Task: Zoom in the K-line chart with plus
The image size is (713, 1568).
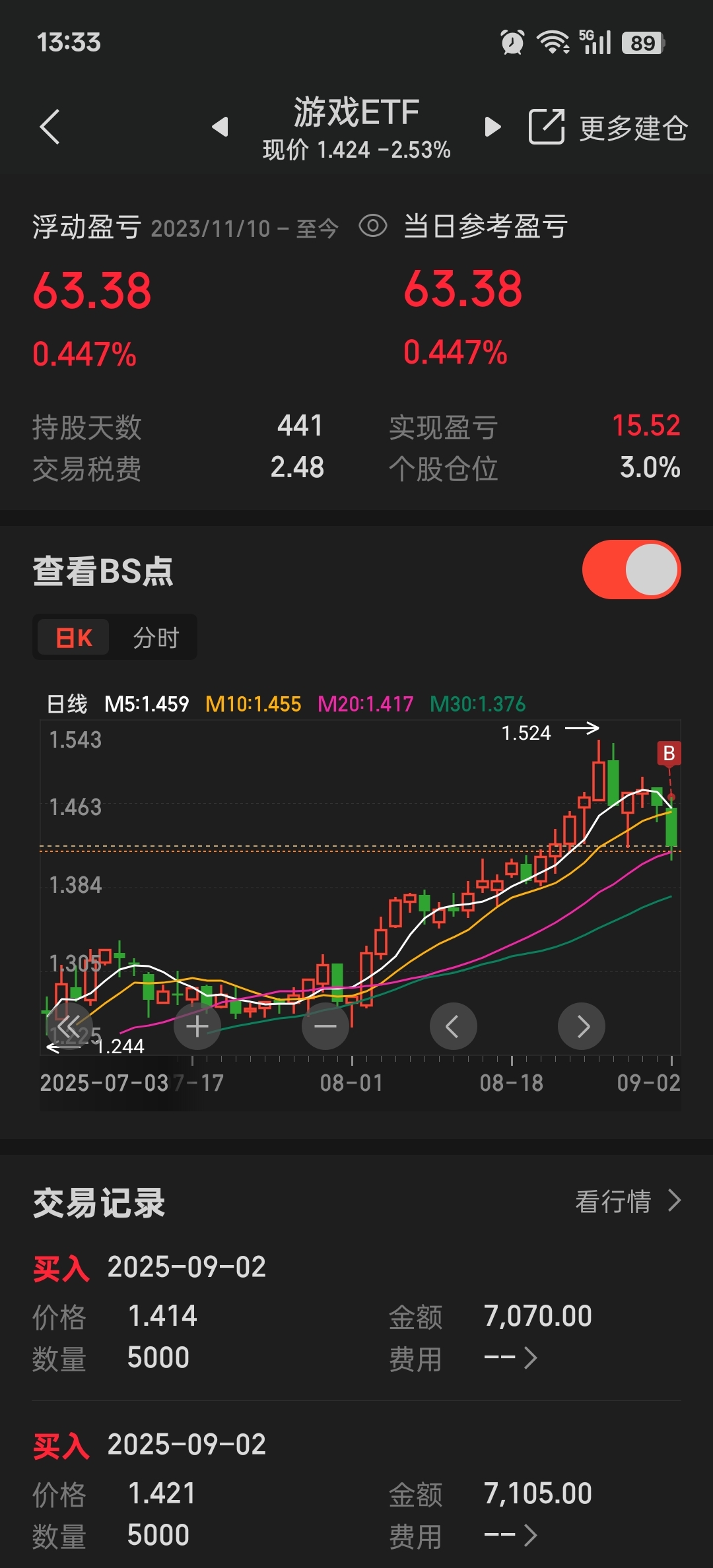Action: 197,1026
